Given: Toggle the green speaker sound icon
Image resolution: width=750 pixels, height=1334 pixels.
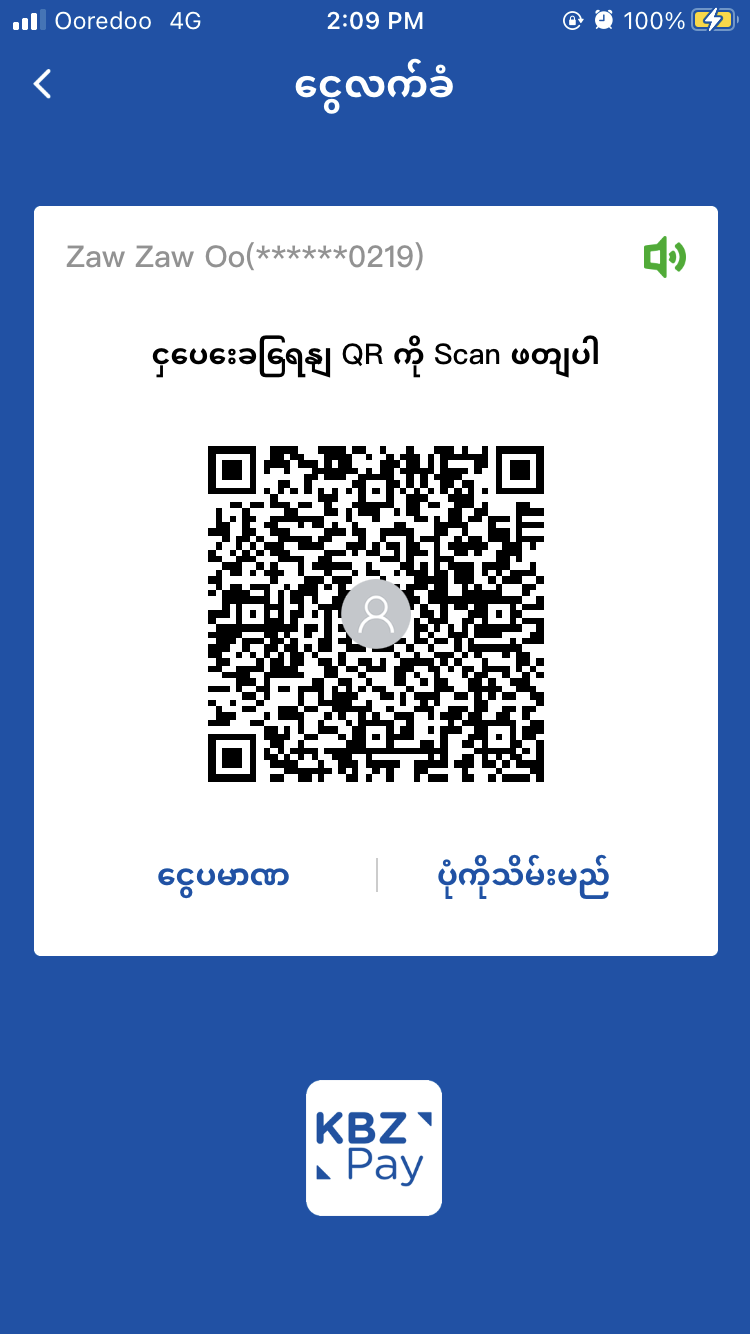Looking at the screenshot, I should pyautogui.click(x=664, y=258).
